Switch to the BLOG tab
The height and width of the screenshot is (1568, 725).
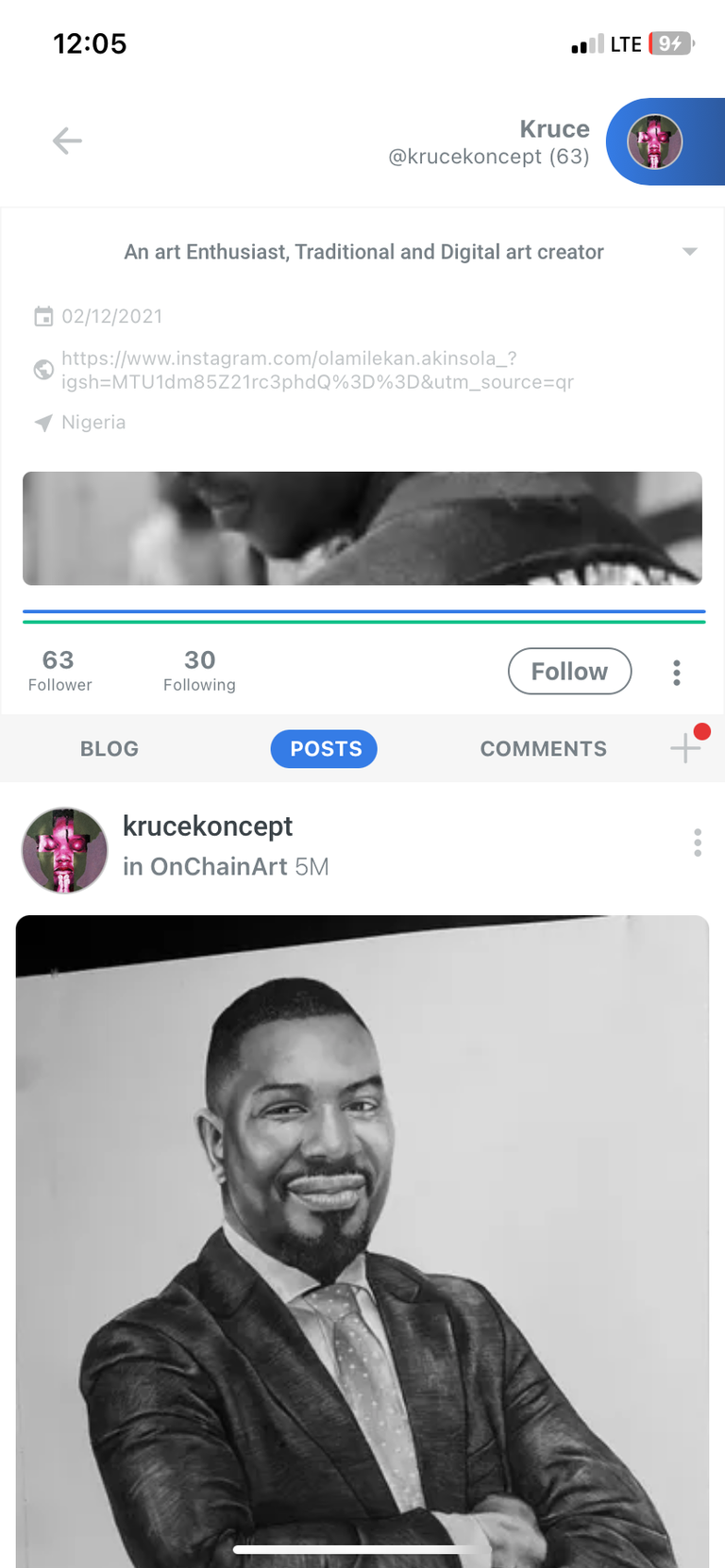[110, 748]
